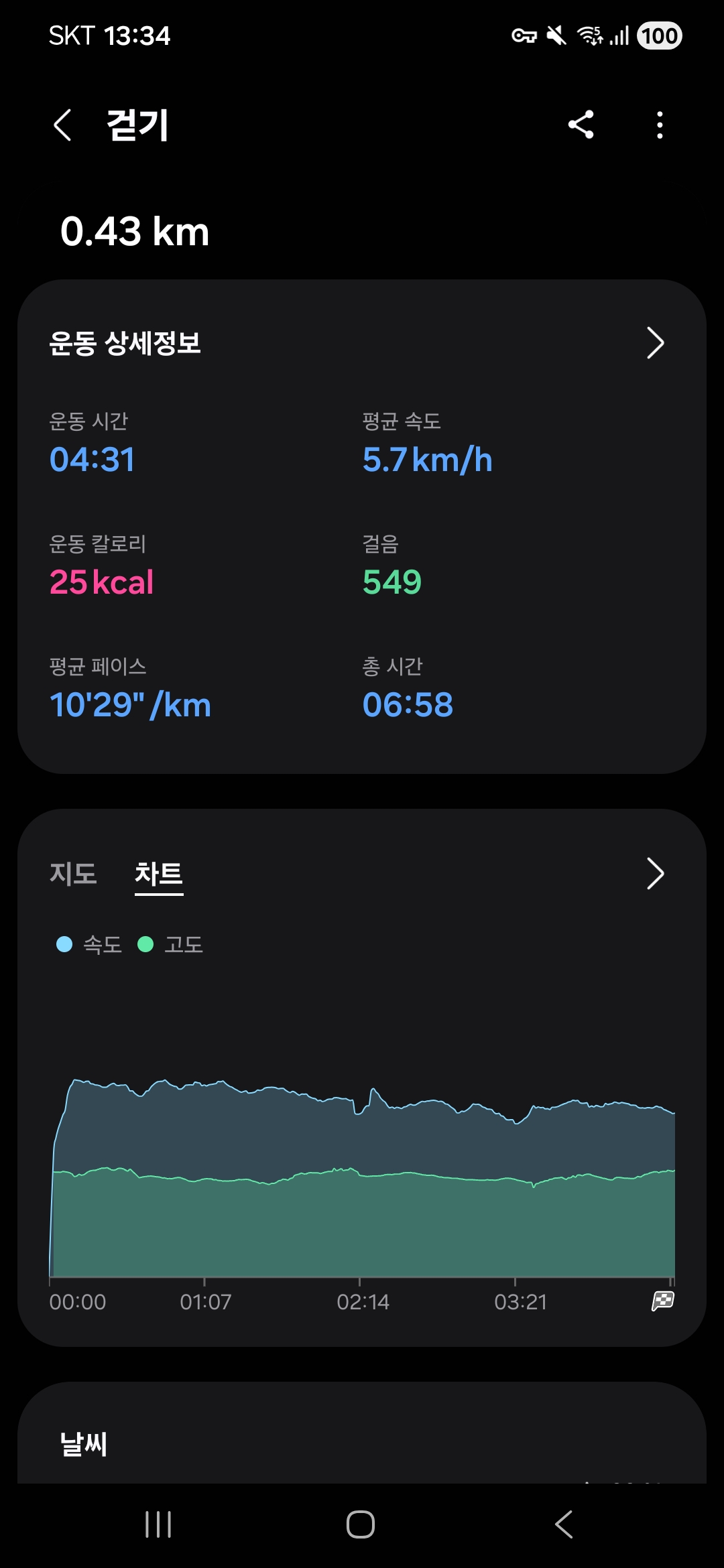Go back from the 걷기 screen

(62, 125)
